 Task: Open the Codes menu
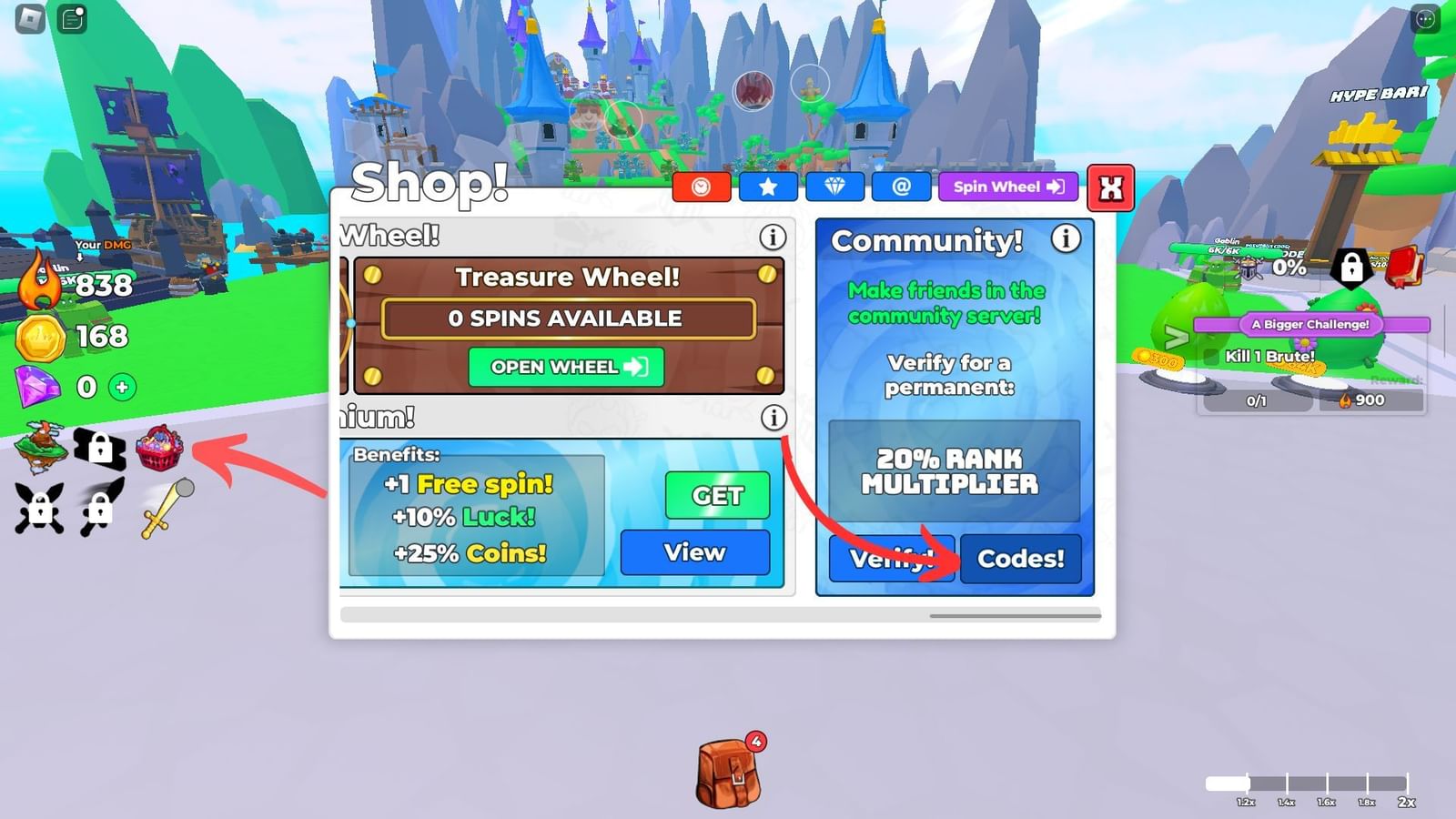[x=1020, y=558]
